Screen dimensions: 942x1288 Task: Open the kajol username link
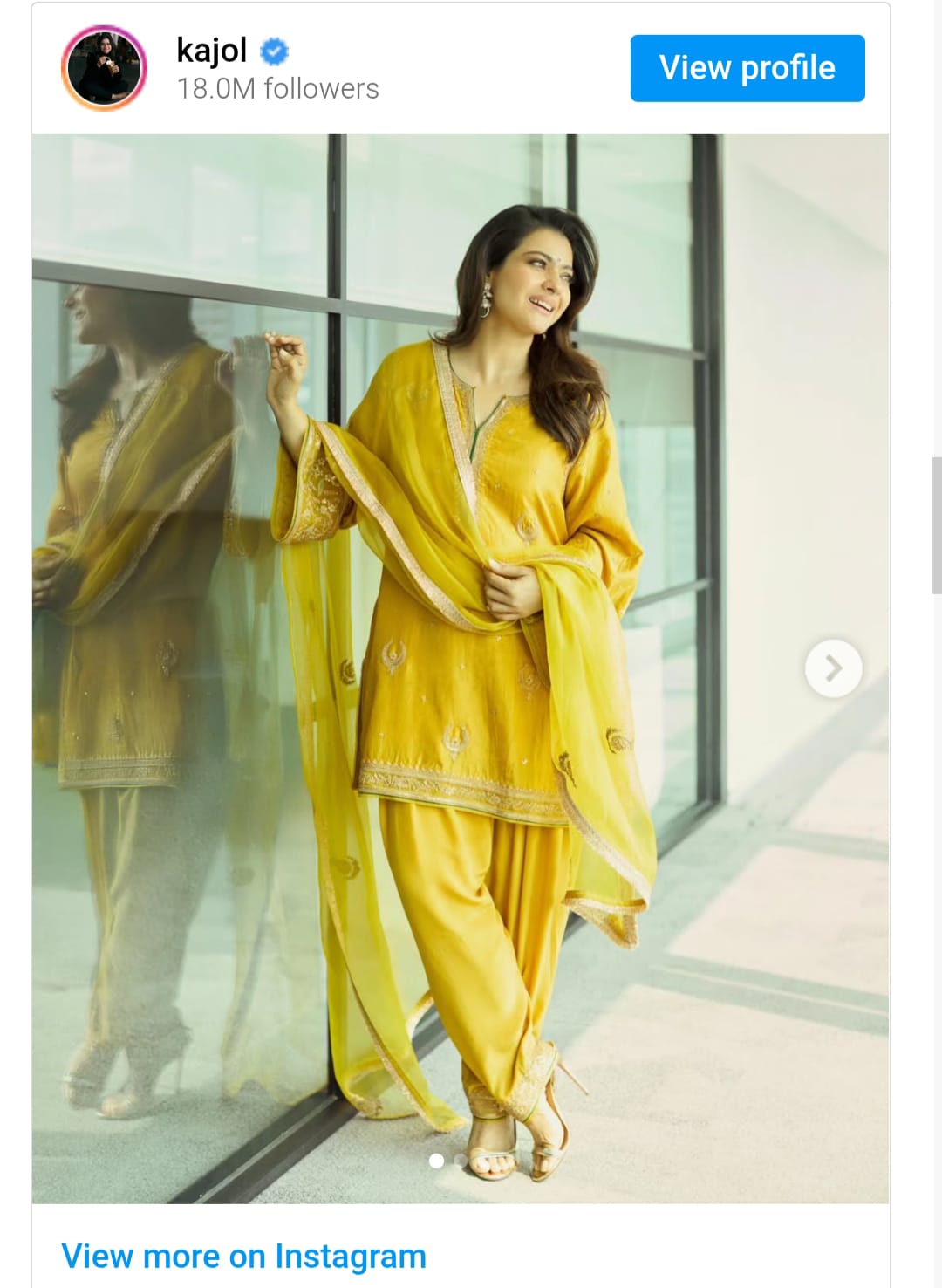click(x=212, y=51)
